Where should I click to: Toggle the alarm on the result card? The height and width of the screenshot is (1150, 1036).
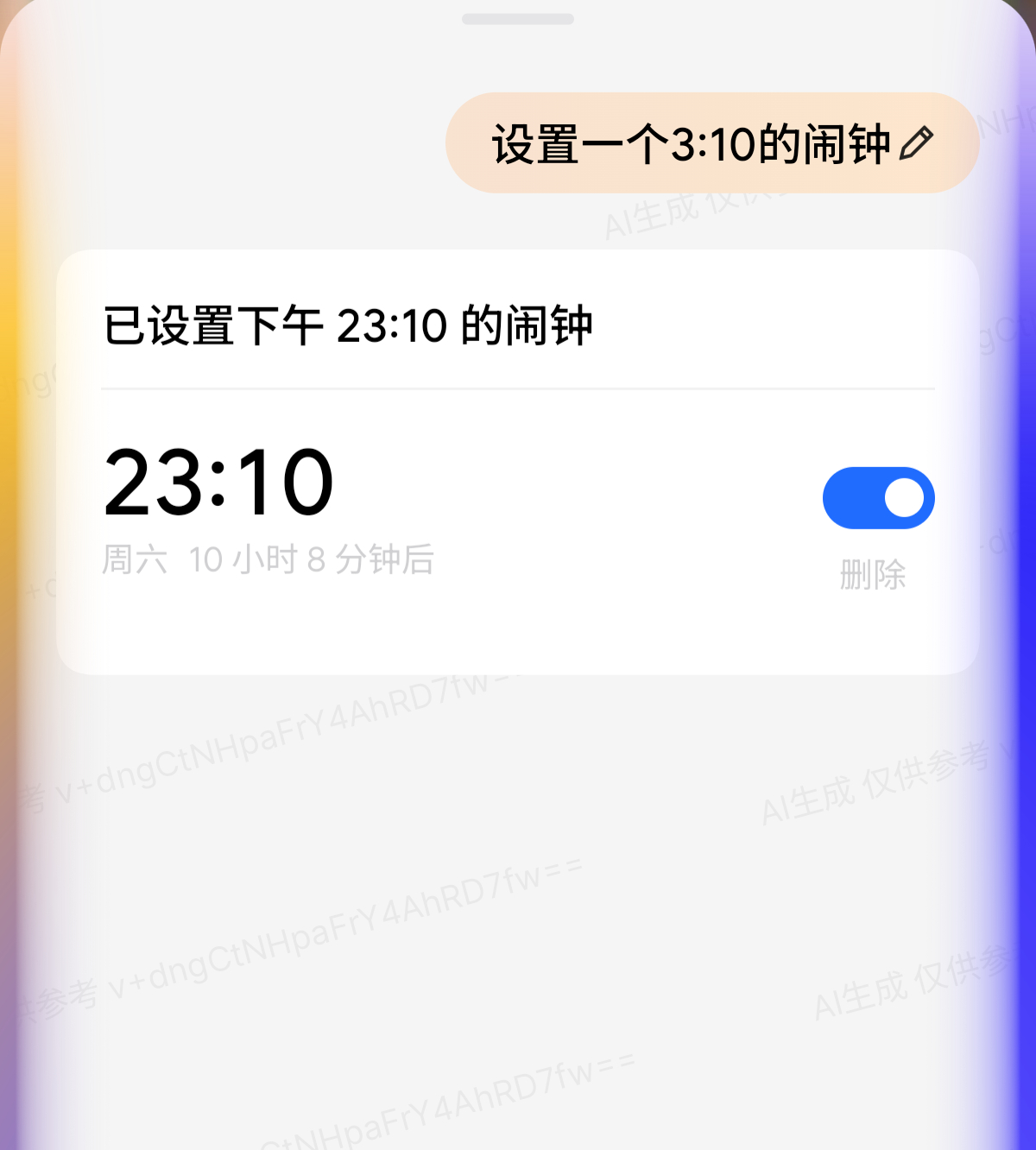pos(877,496)
